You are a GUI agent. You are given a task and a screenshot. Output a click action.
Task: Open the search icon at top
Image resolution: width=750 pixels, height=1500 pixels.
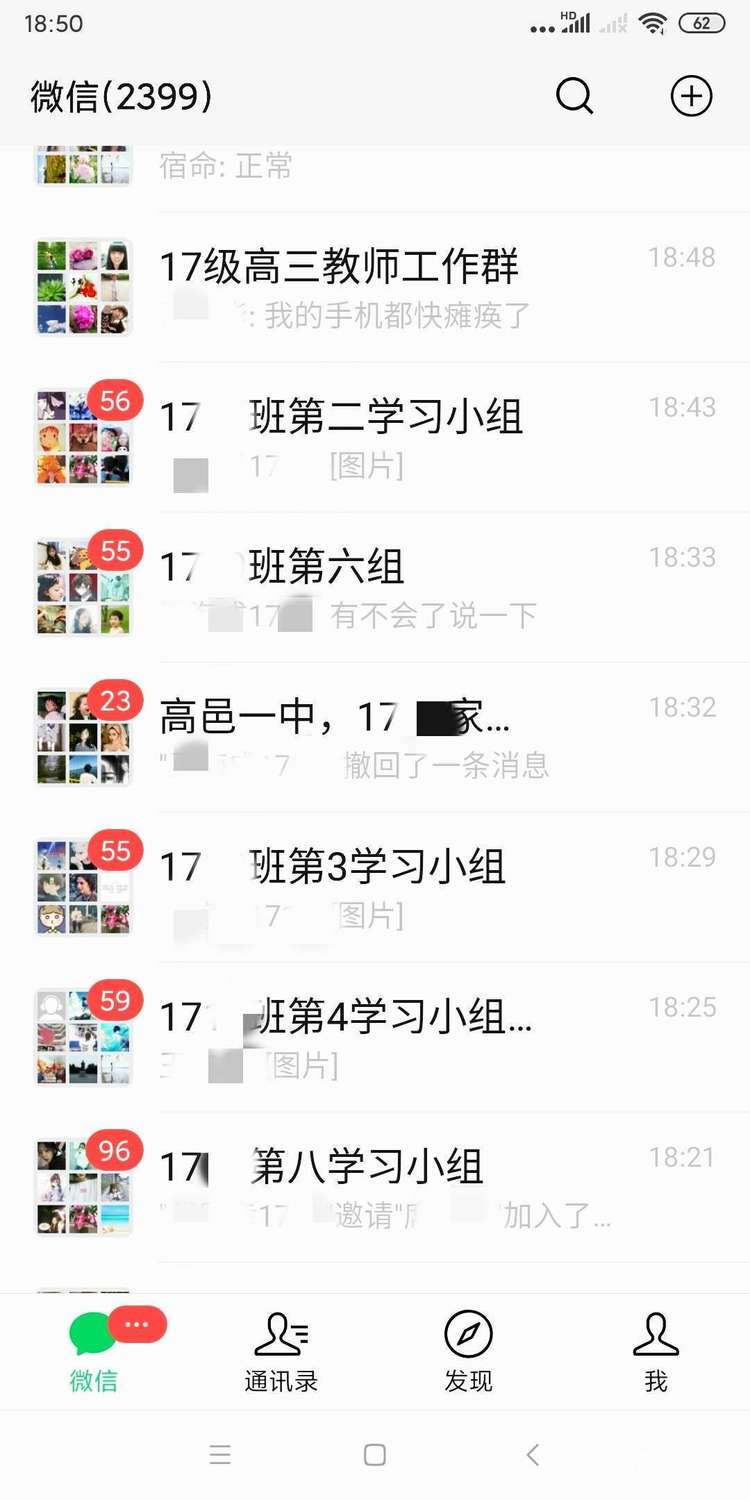[x=574, y=96]
